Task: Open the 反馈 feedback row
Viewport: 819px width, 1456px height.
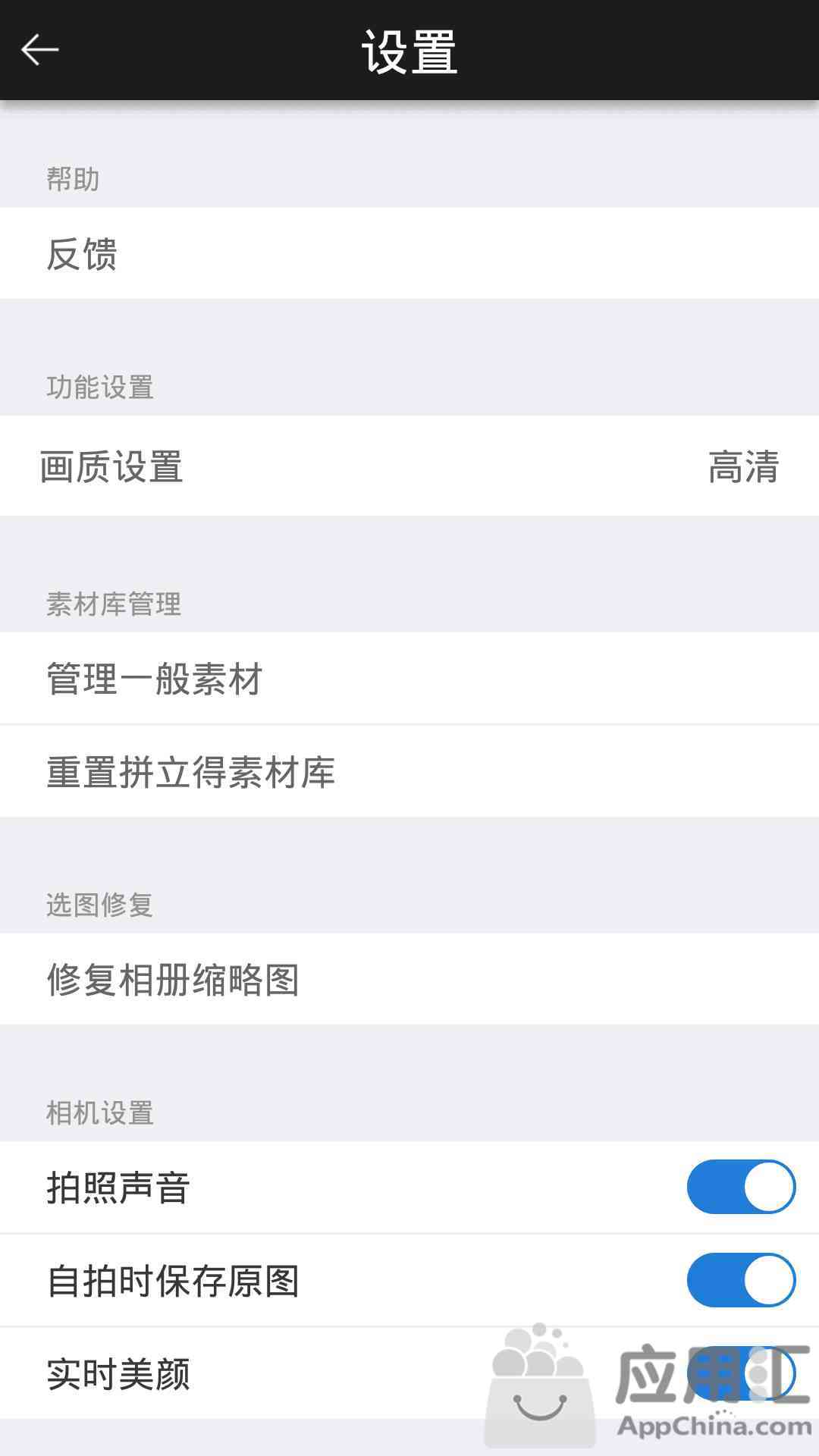Action: coord(409,253)
